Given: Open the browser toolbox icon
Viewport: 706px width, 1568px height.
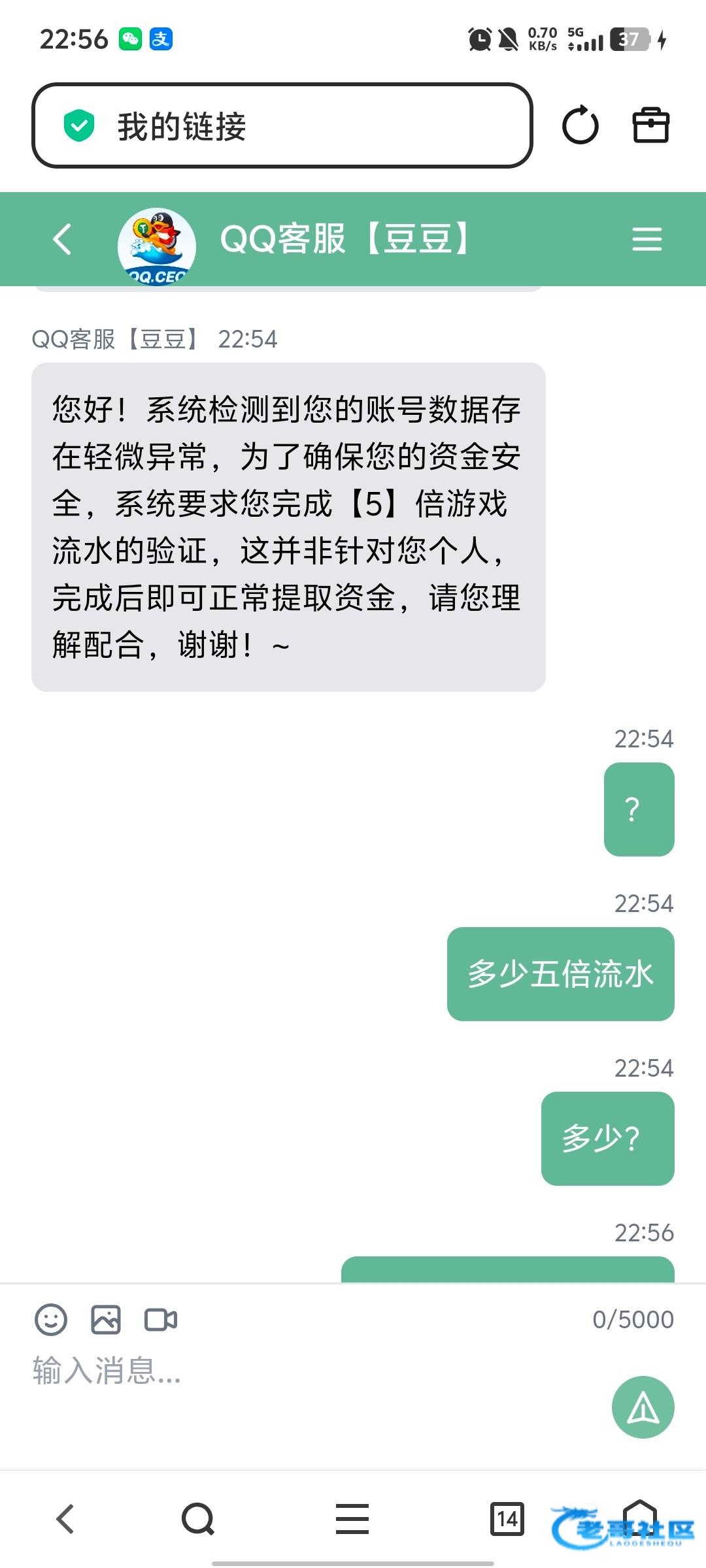Looking at the screenshot, I should [x=650, y=125].
